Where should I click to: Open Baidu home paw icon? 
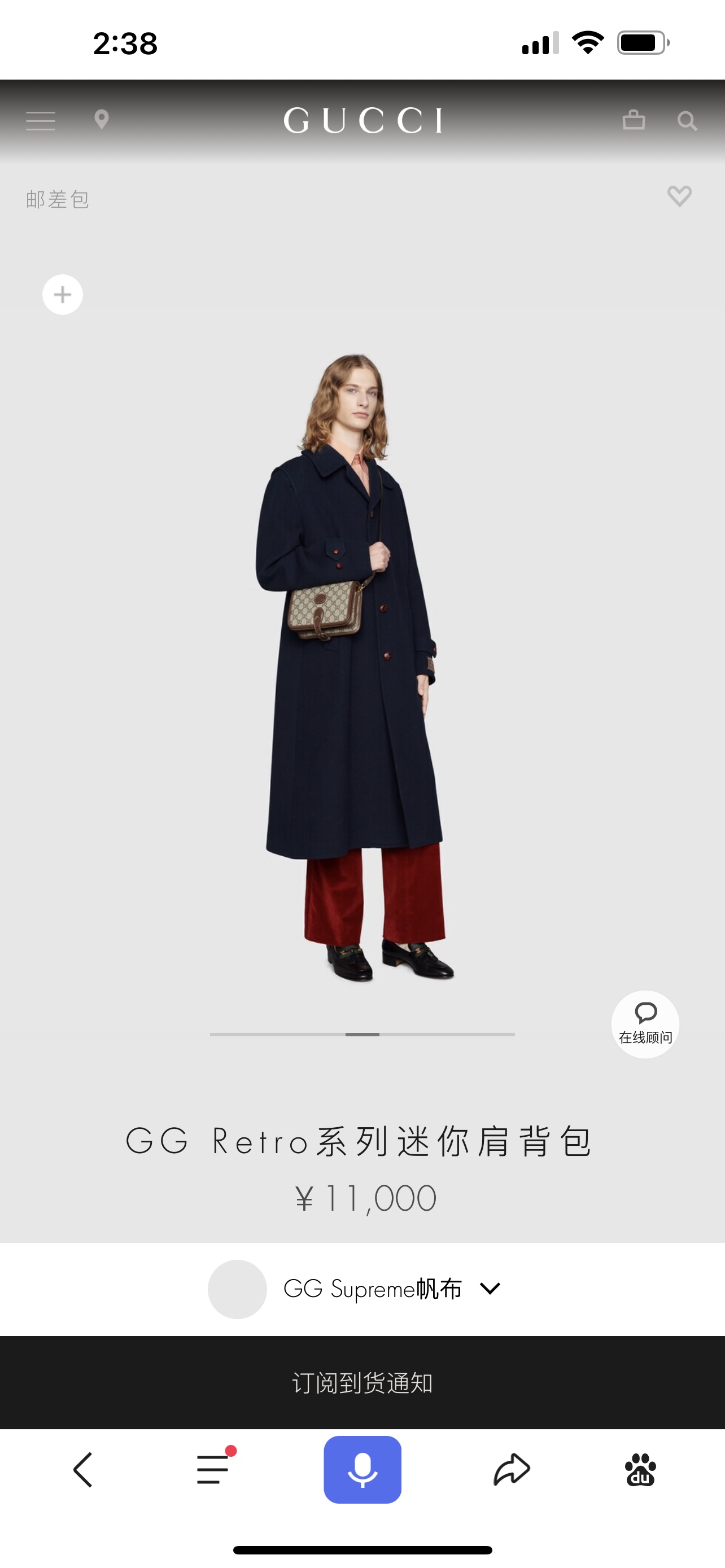coord(640,1470)
